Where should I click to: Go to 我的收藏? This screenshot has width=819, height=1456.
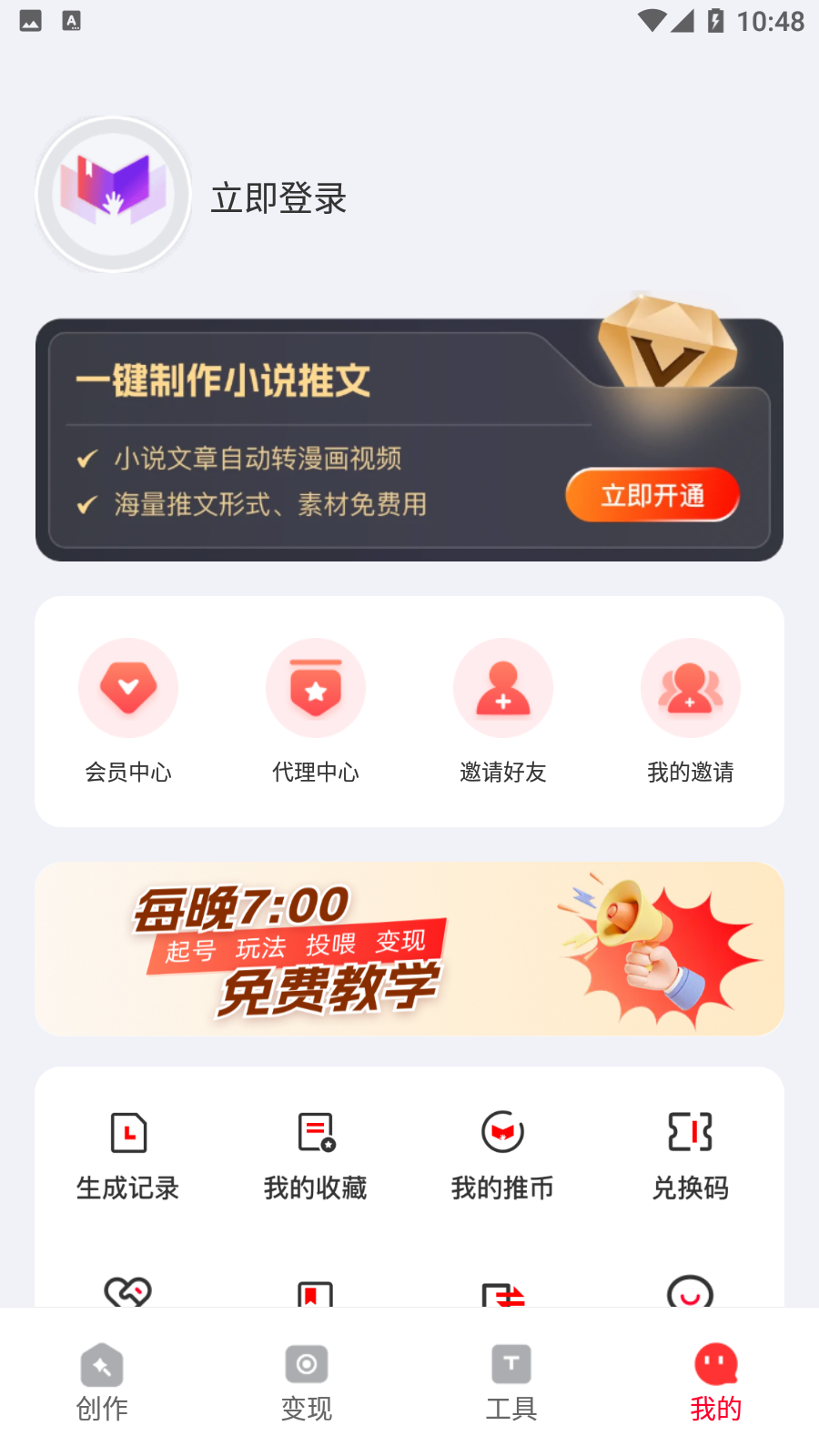pyautogui.click(x=316, y=1156)
